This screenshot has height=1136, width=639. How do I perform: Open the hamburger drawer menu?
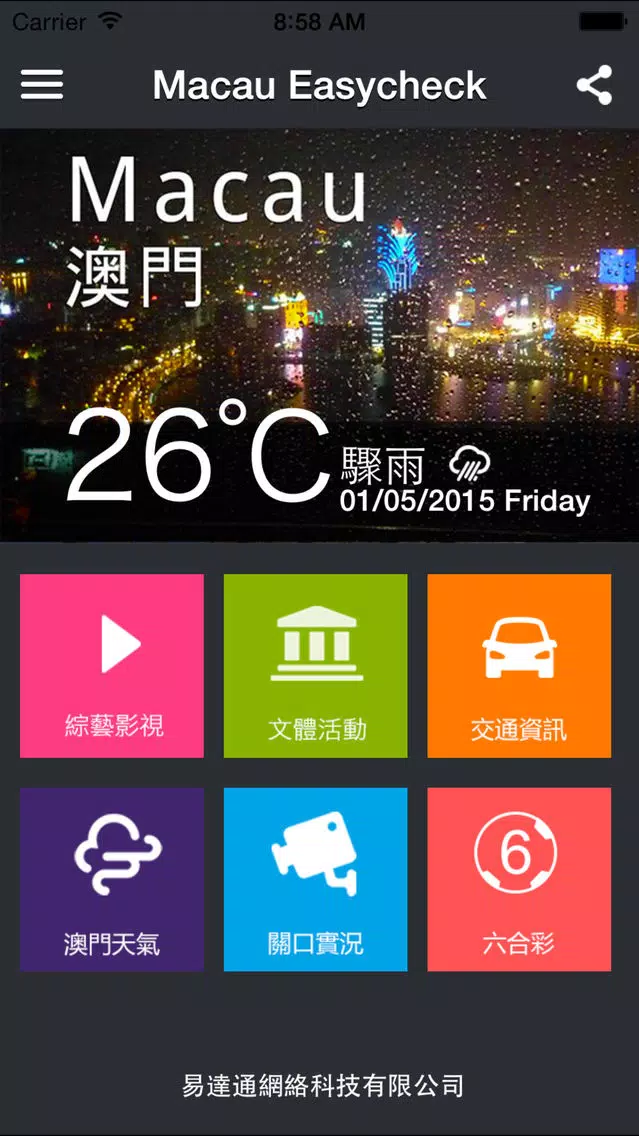(42, 85)
